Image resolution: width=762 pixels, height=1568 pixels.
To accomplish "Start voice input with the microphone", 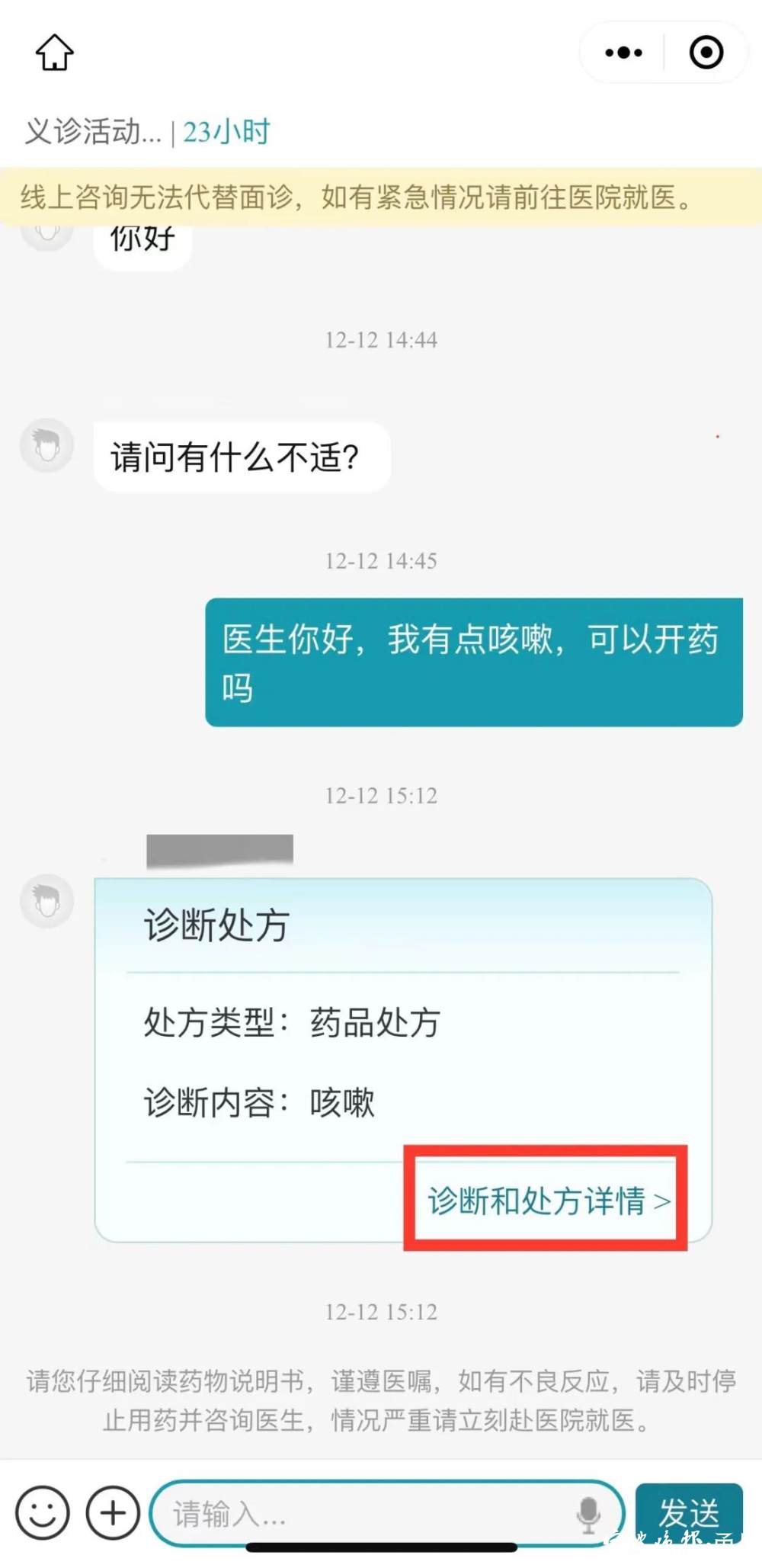I will 588,1514.
